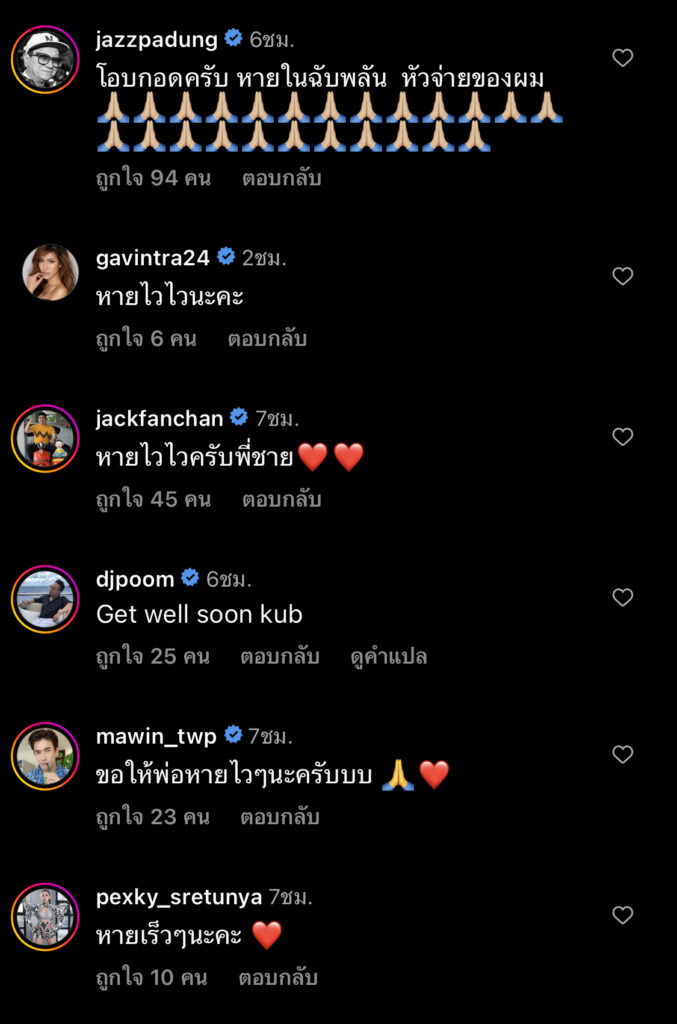This screenshot has height=1024, width=677.
Task: Open djpoom's username link
Action: point(135,578)
